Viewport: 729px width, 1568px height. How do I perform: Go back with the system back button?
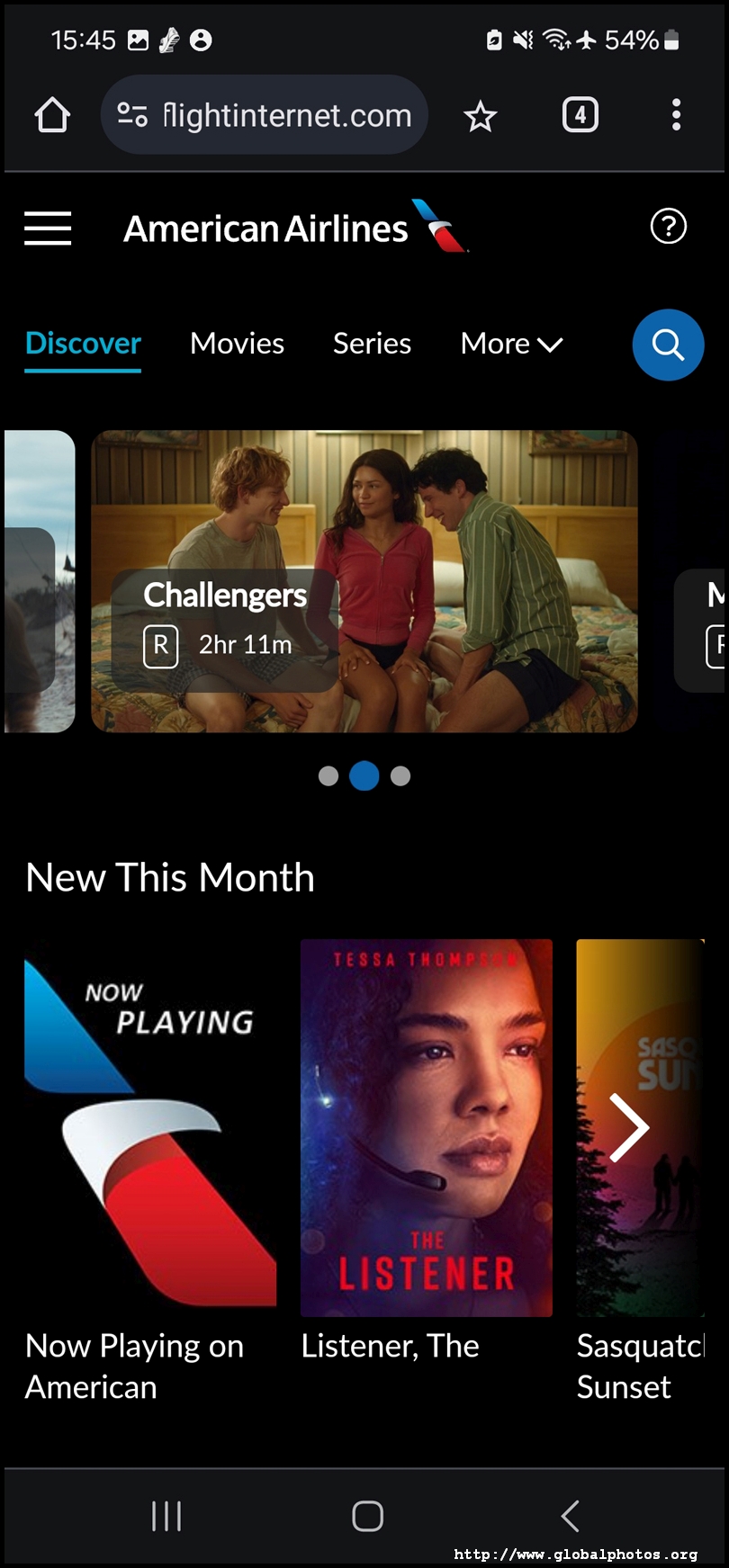pyautogui.click(x=570, y=1516)
